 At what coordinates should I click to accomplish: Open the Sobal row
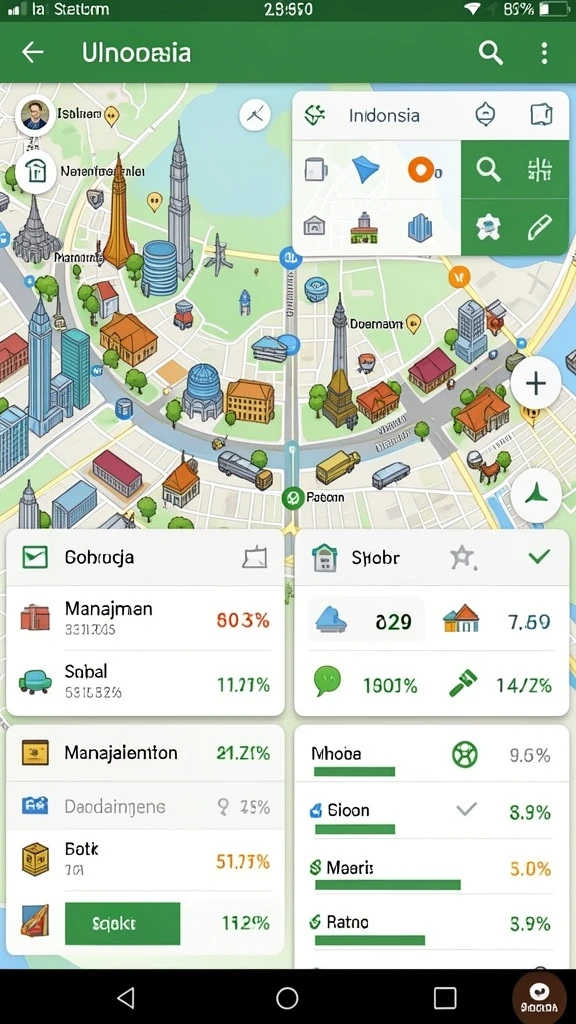click(145, 682)
